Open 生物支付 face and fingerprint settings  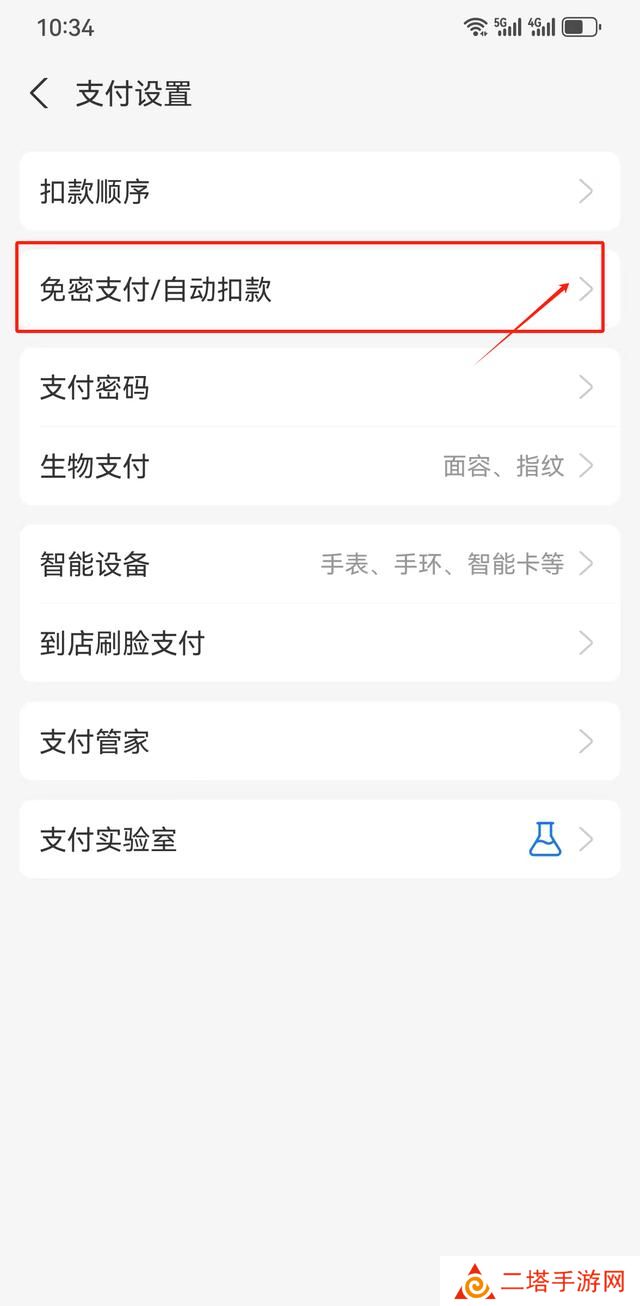click(320, 466)
